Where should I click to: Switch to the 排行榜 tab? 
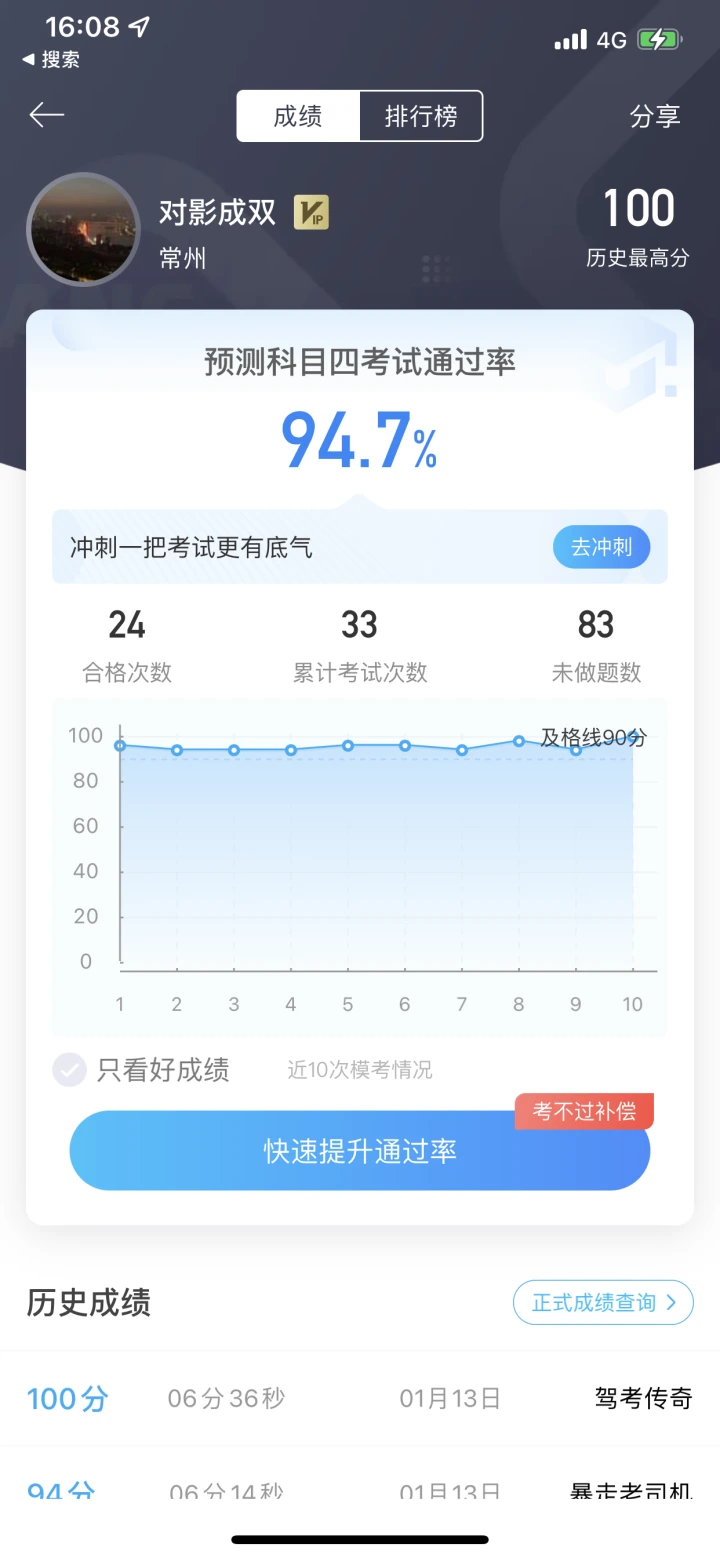[421, 116]
